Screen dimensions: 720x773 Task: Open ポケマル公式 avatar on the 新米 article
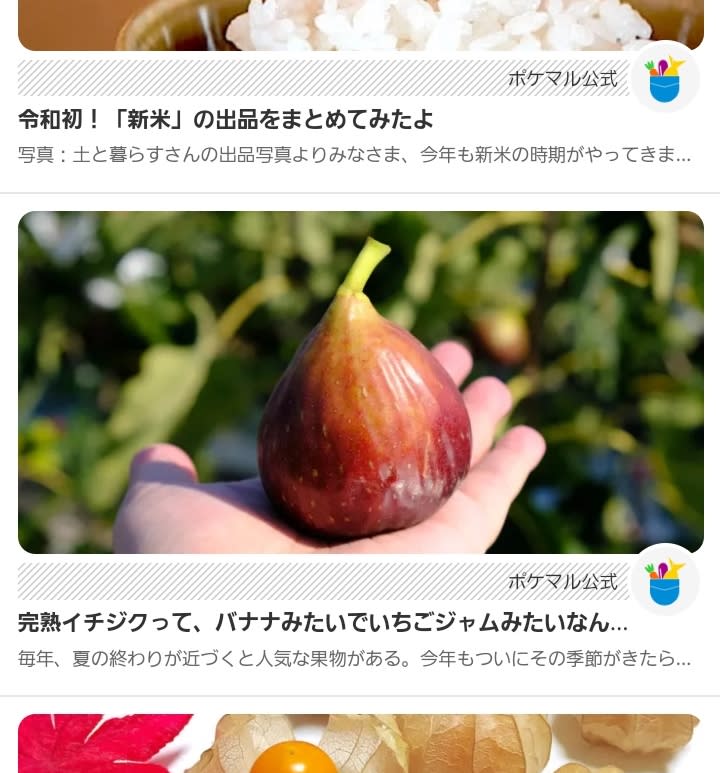(664, 78)
